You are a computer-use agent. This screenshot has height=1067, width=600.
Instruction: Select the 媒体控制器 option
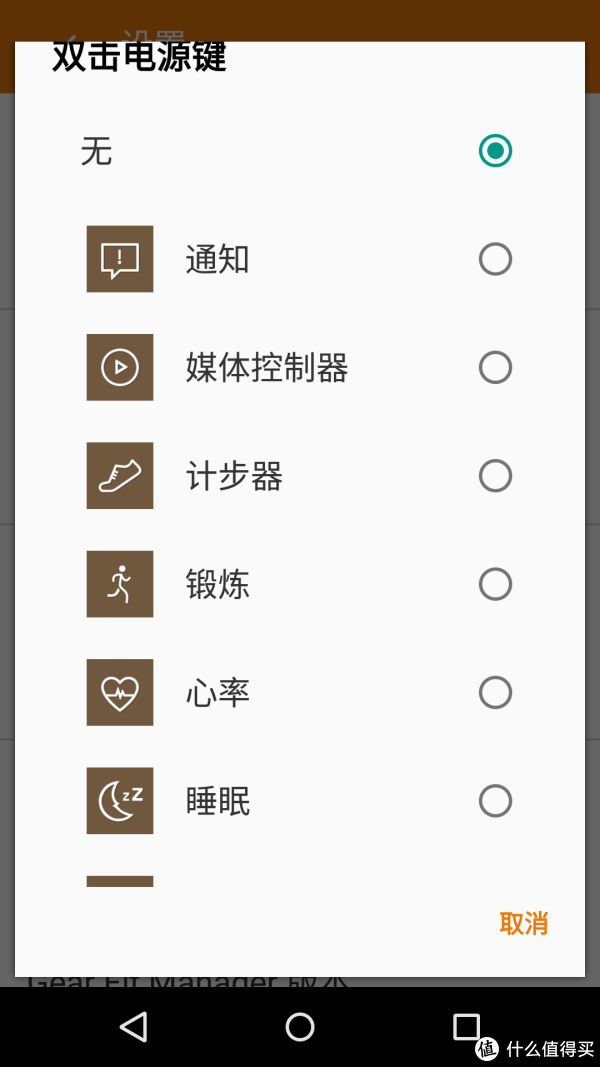click(299, 367)
